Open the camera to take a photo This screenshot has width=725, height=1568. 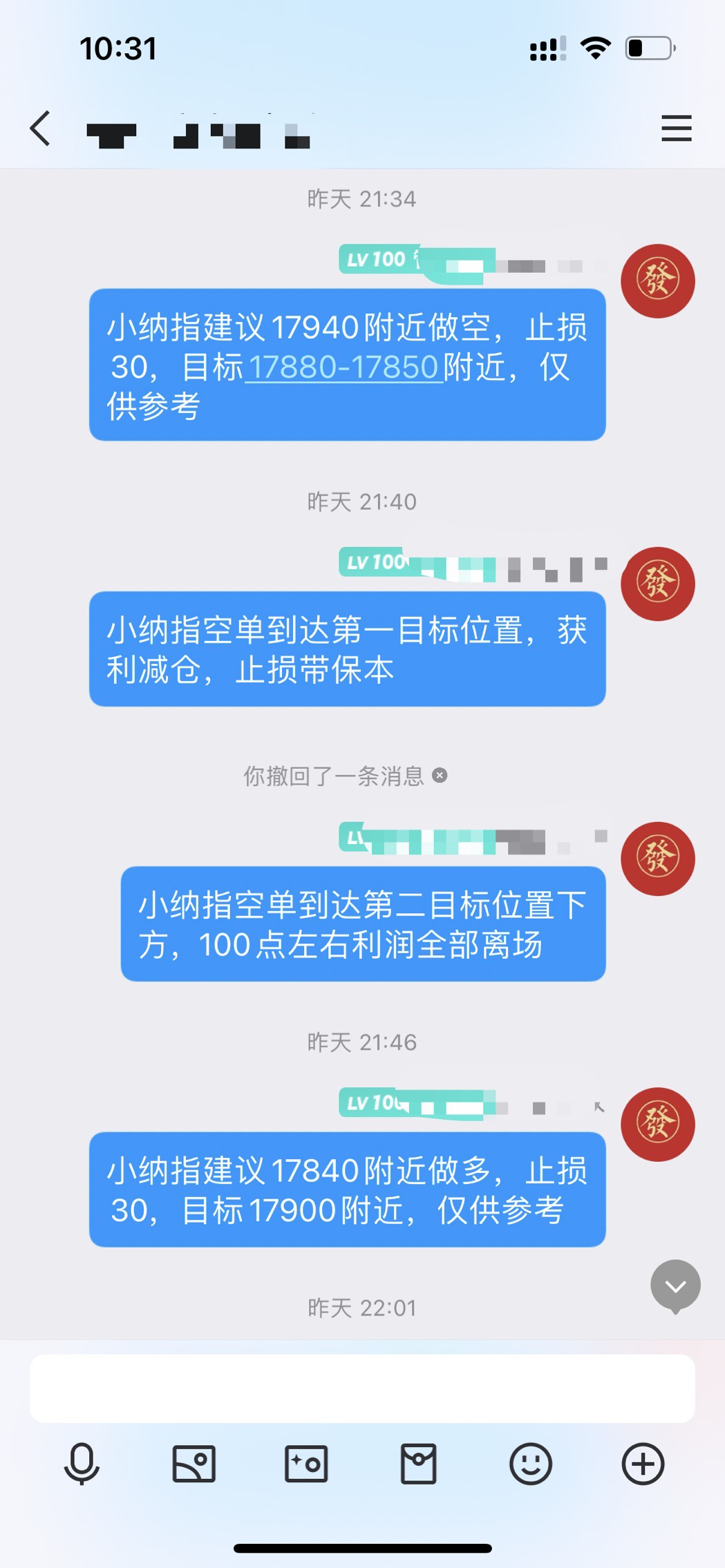pos(306,1464)
